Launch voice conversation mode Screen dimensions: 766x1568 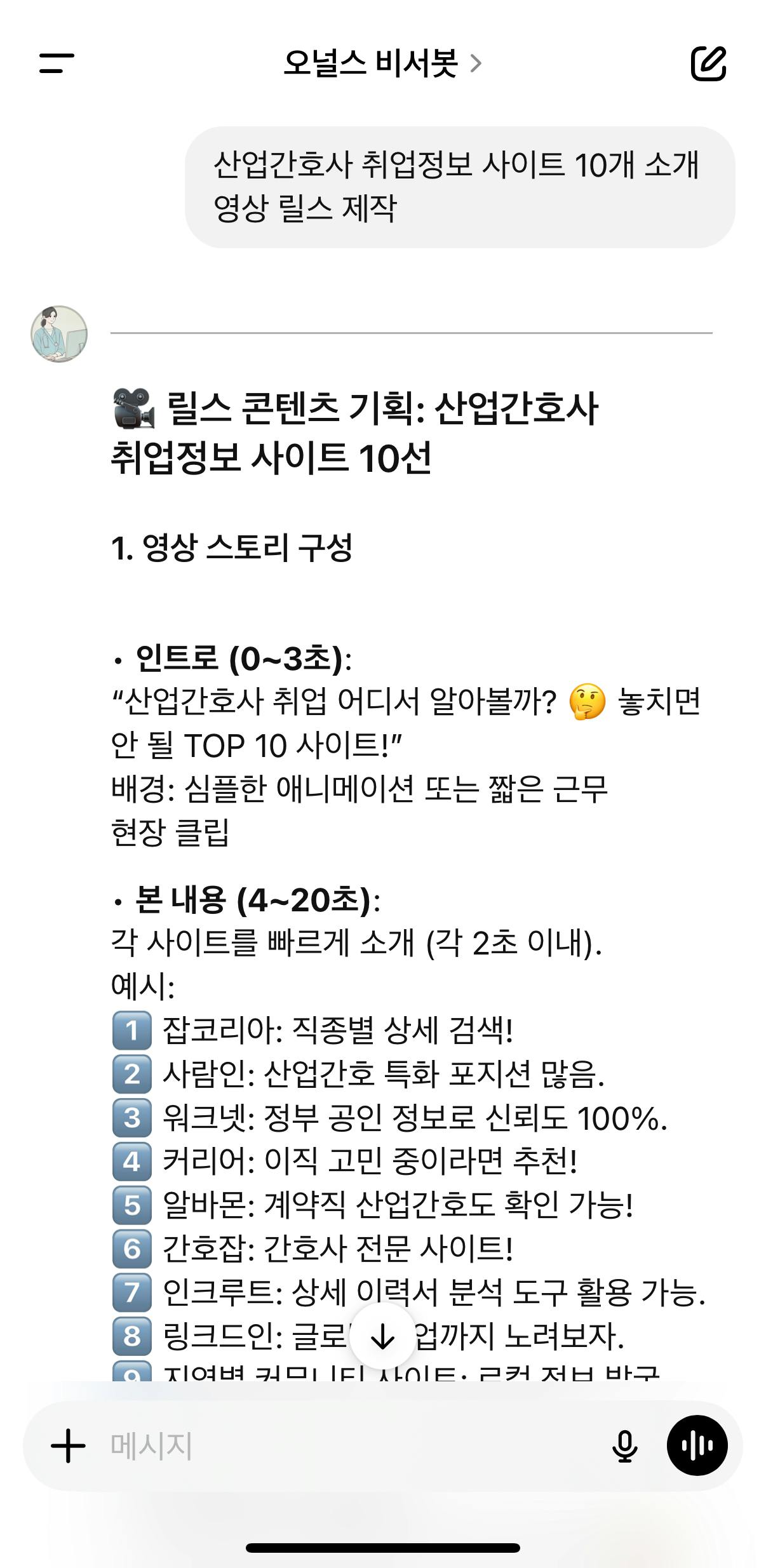click(697, 1446)
